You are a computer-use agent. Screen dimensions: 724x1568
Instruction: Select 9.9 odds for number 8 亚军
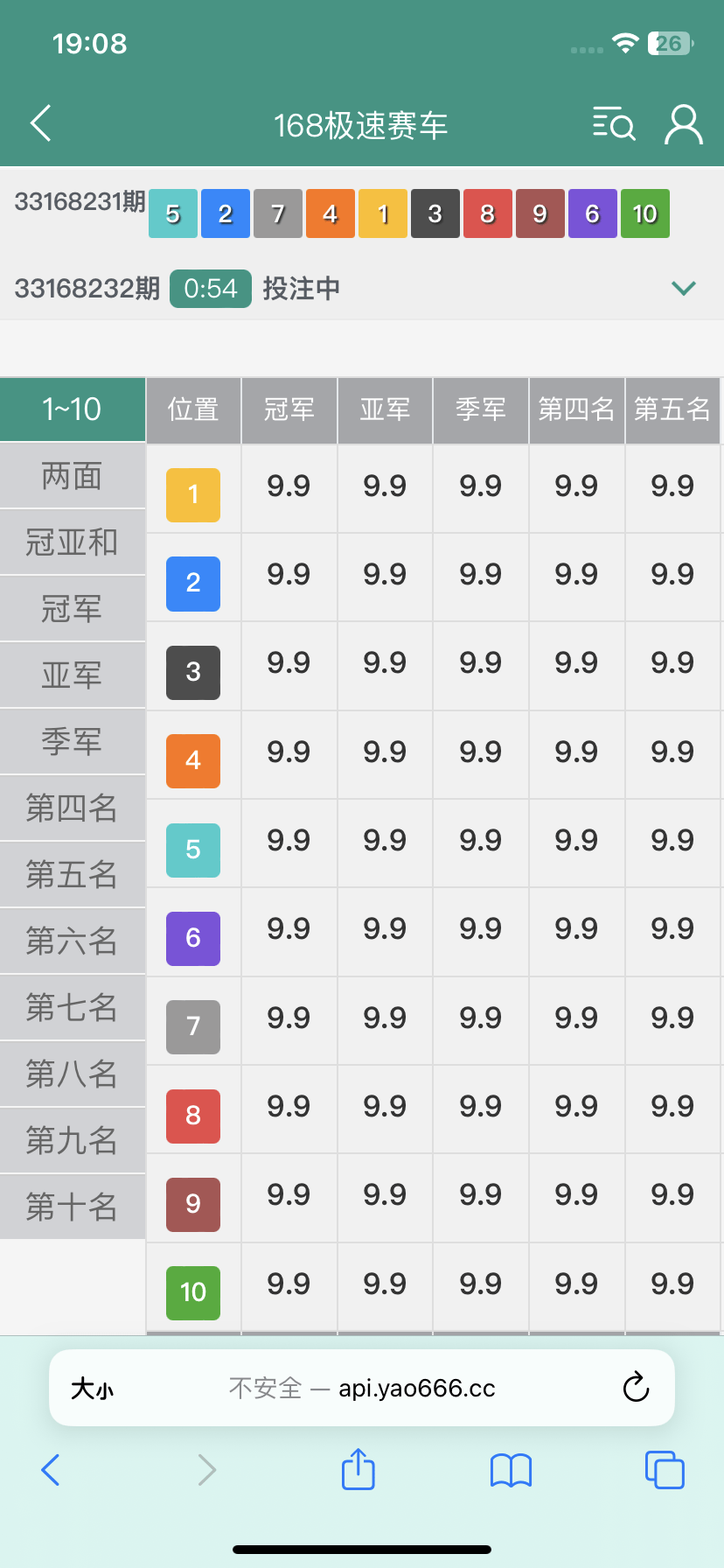pos(385,1107)
